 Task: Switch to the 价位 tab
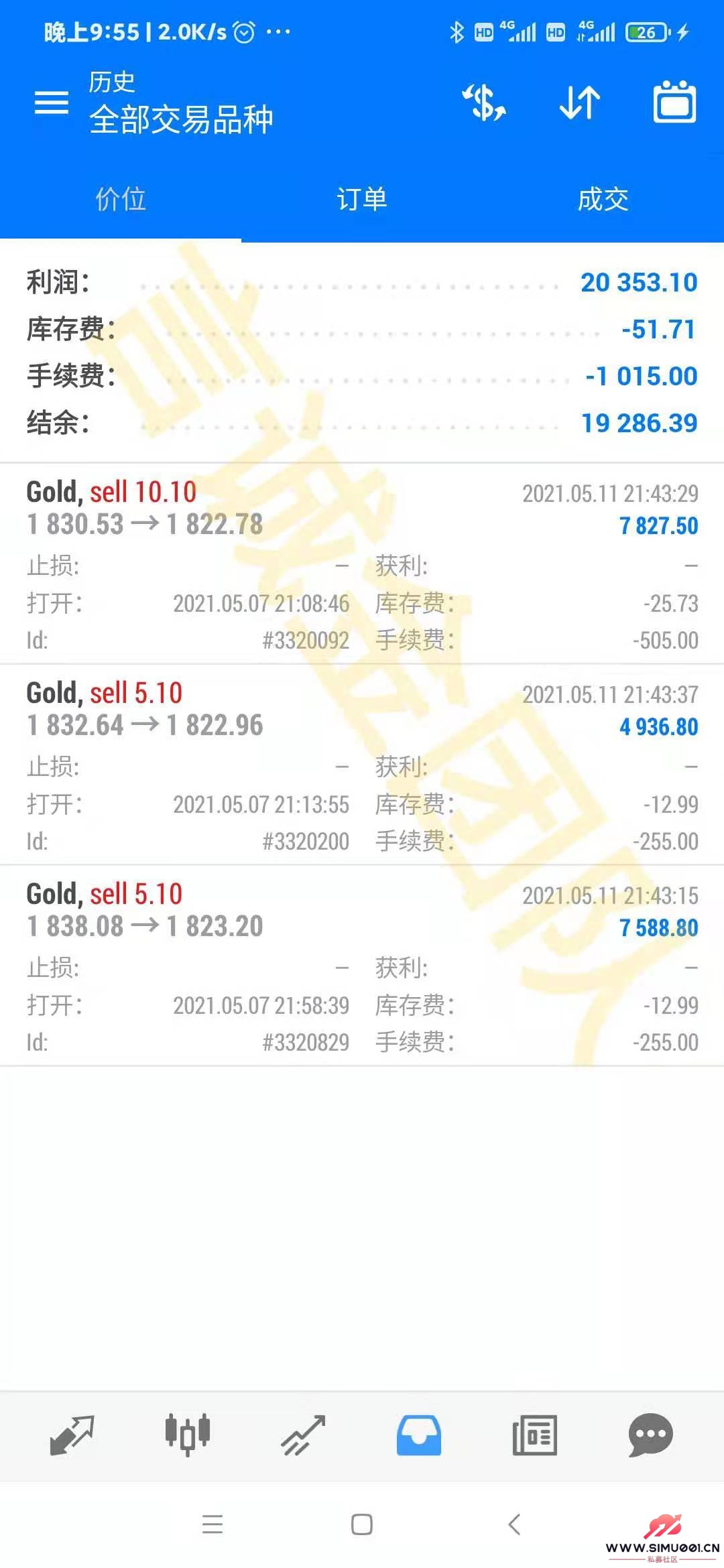tap(121, 199)
